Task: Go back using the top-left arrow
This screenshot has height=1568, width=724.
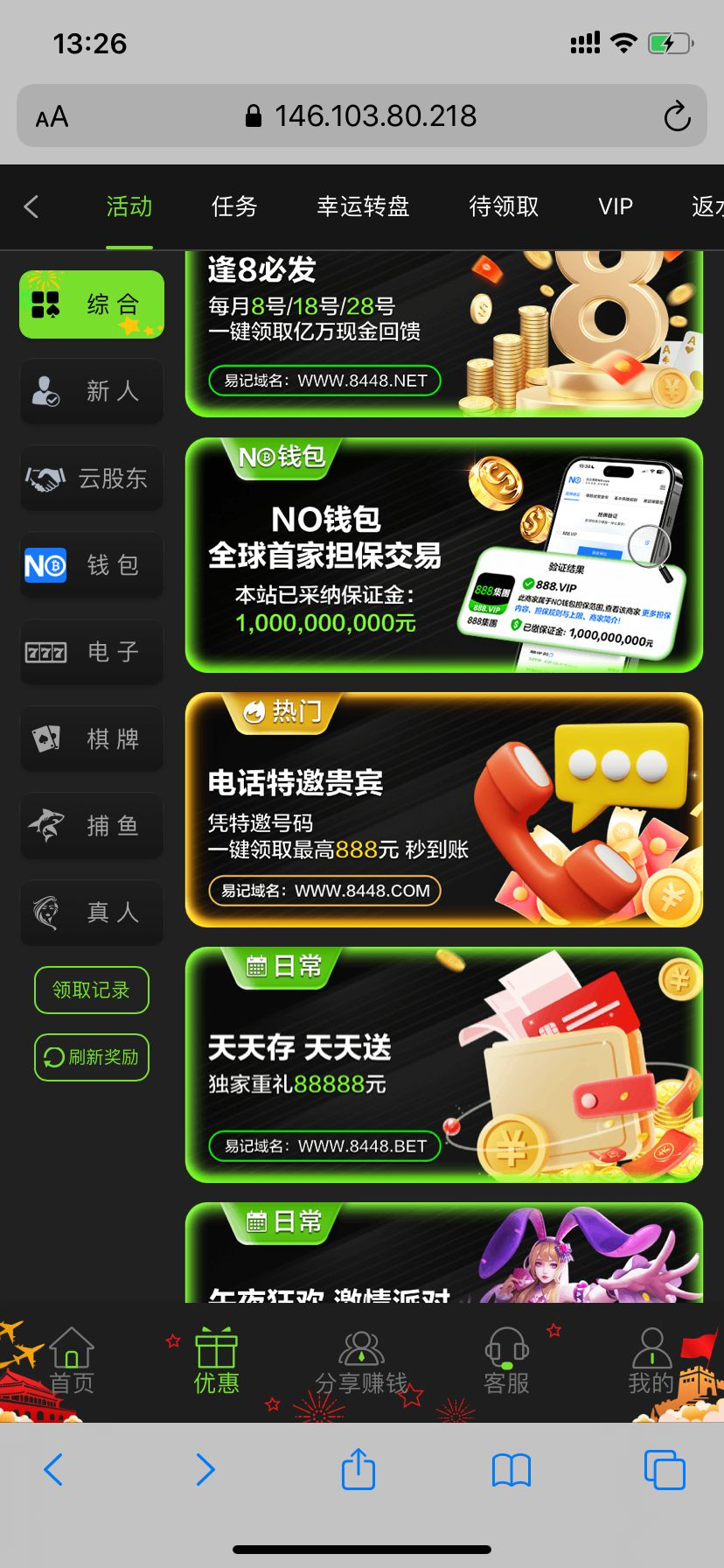Action: click(x=31, y=206)
